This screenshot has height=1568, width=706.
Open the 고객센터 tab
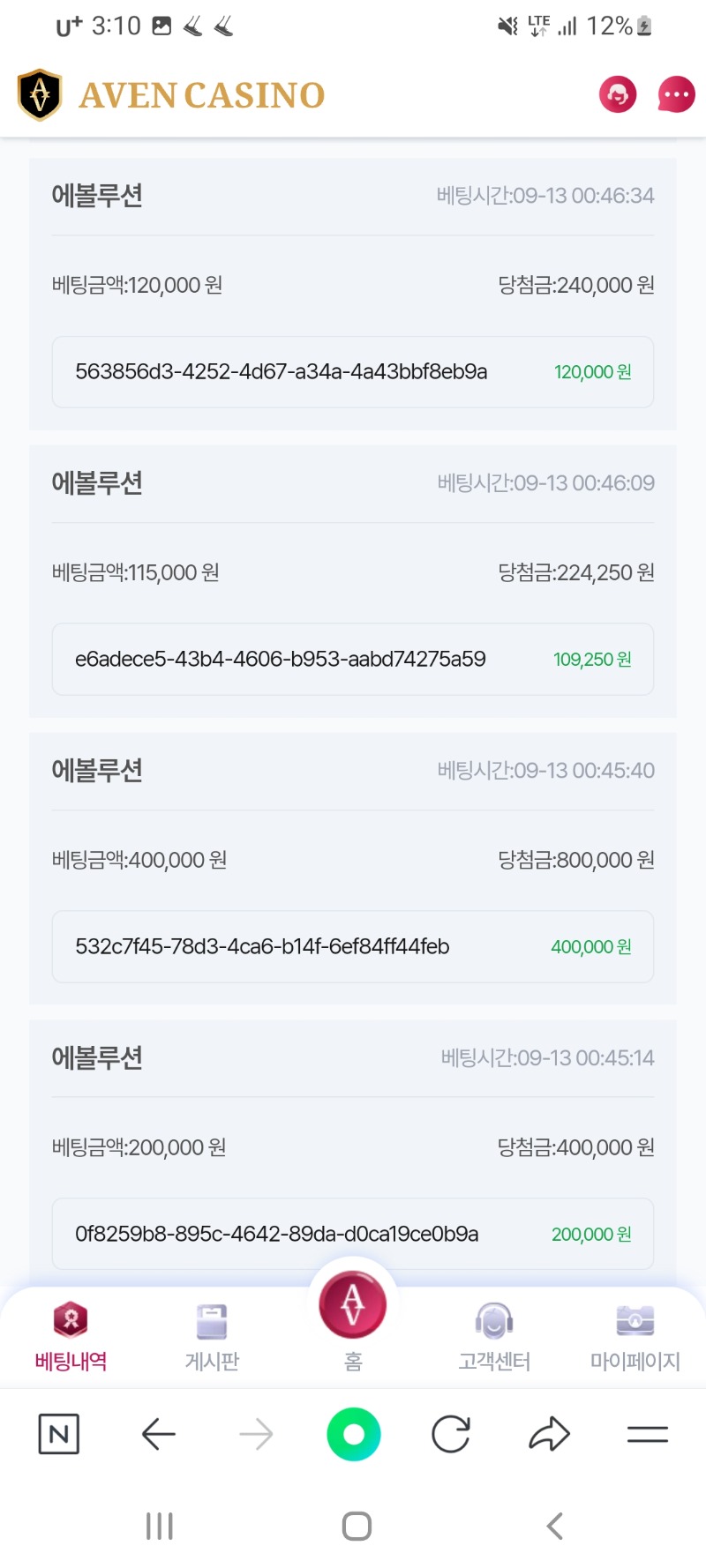494,1336
